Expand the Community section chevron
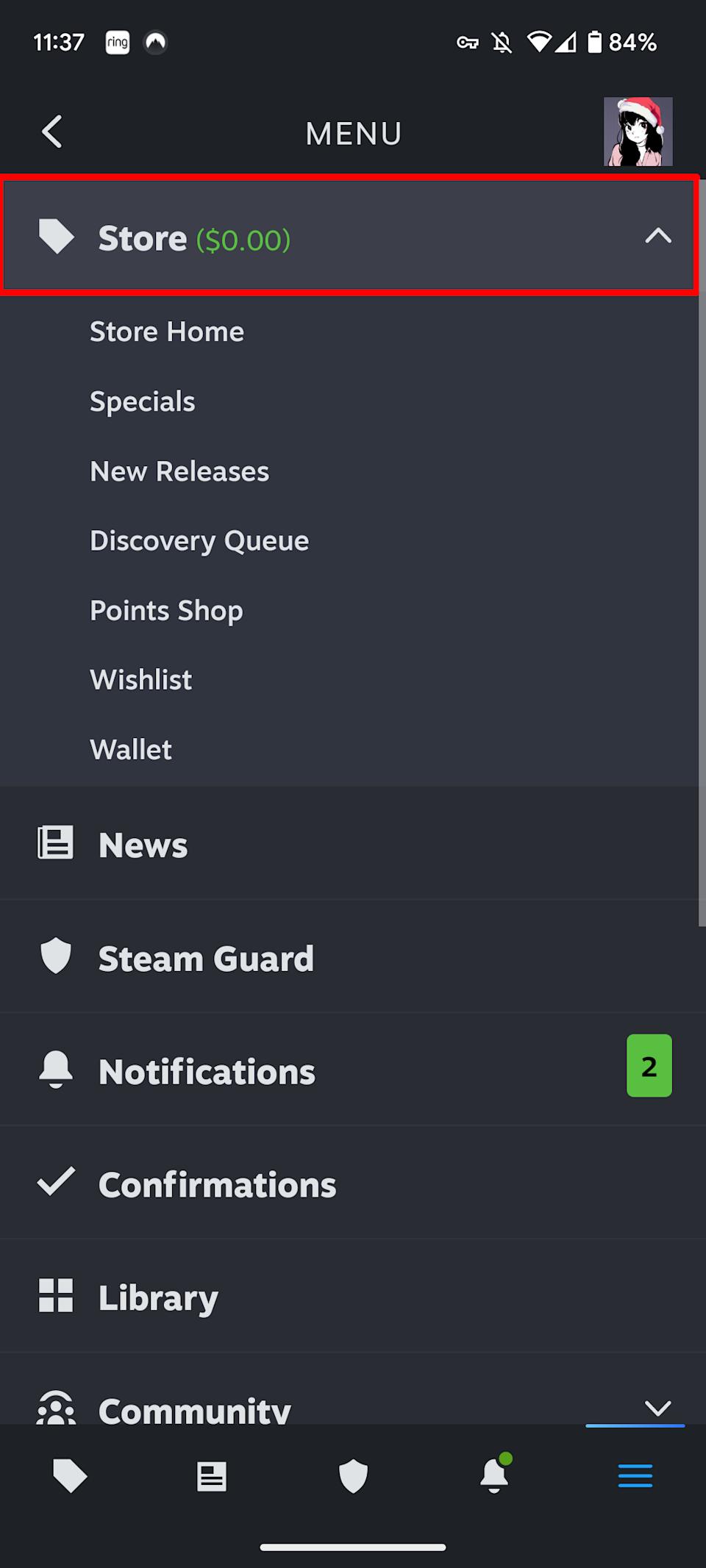This screenshot has height=1568, width=706. pyautogui.click(x=658, y=1406)
